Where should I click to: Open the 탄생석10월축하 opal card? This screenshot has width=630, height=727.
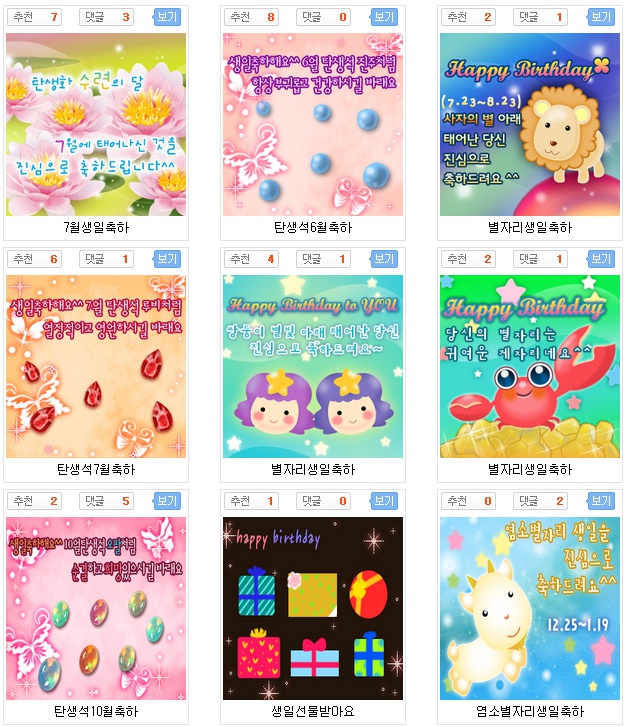[96, 608]
